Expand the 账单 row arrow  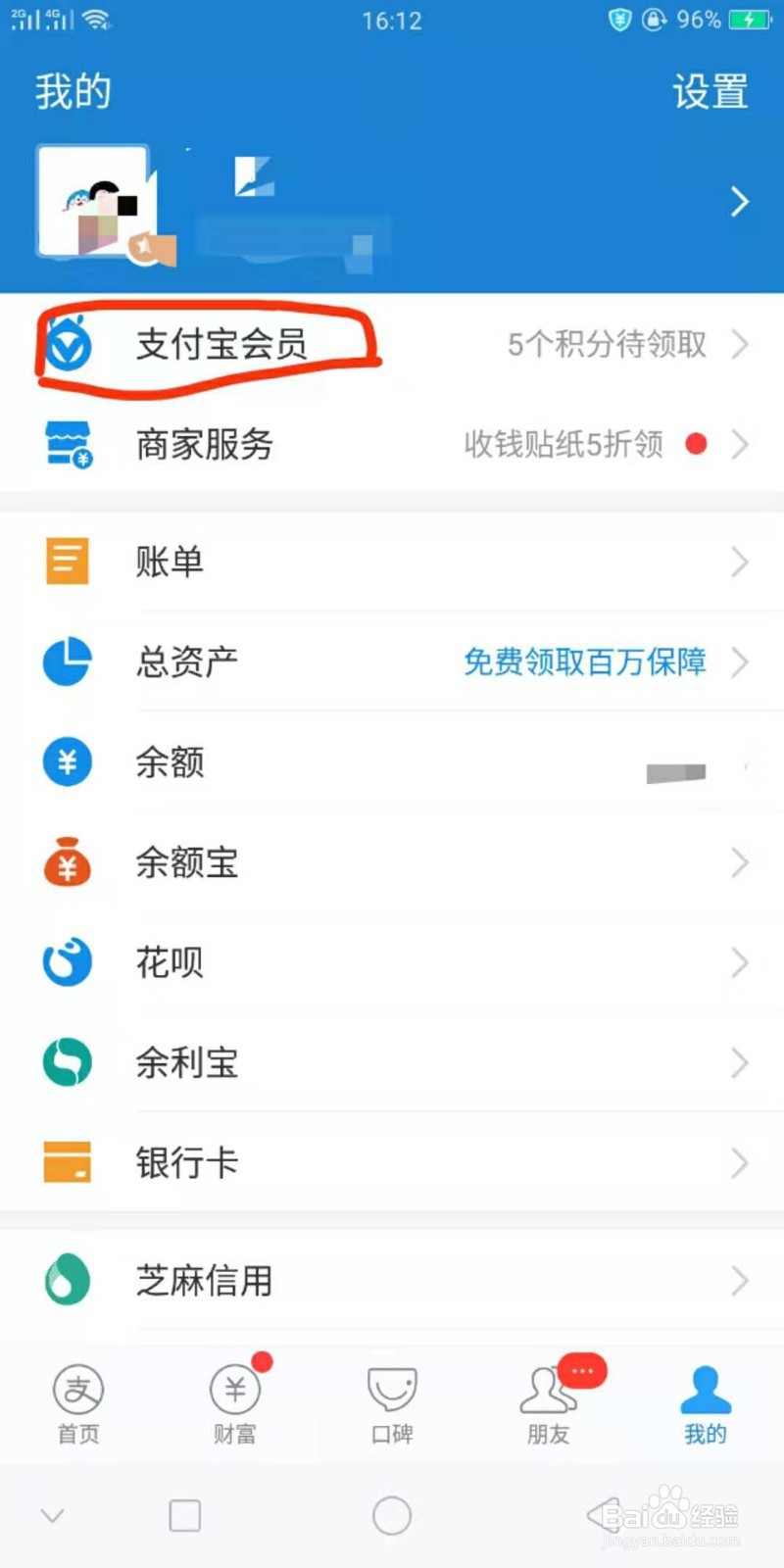(741, 561)
